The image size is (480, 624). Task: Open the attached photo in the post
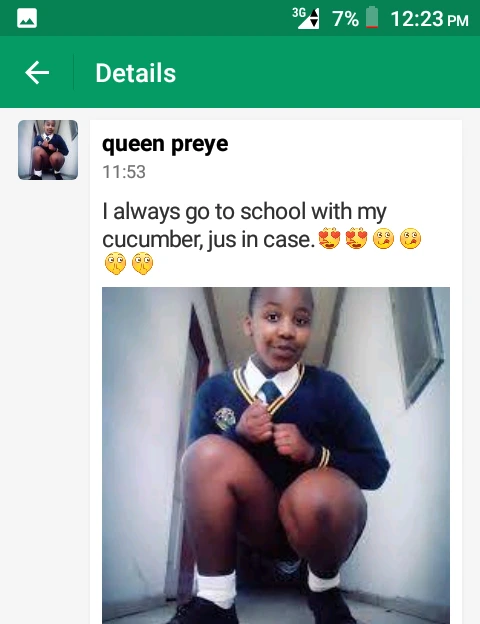(x=276, y=455)
